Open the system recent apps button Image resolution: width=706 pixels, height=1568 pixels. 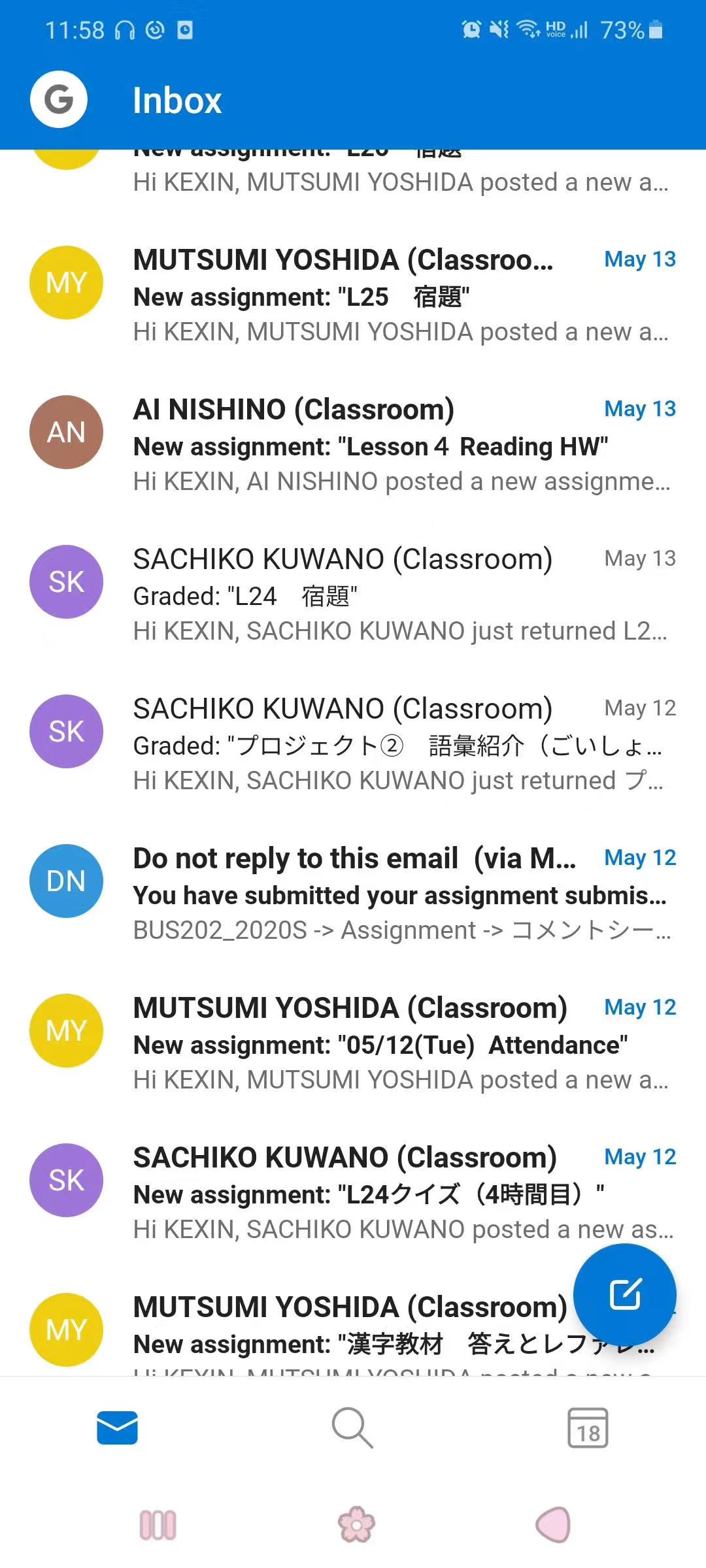click(158, 1525)
